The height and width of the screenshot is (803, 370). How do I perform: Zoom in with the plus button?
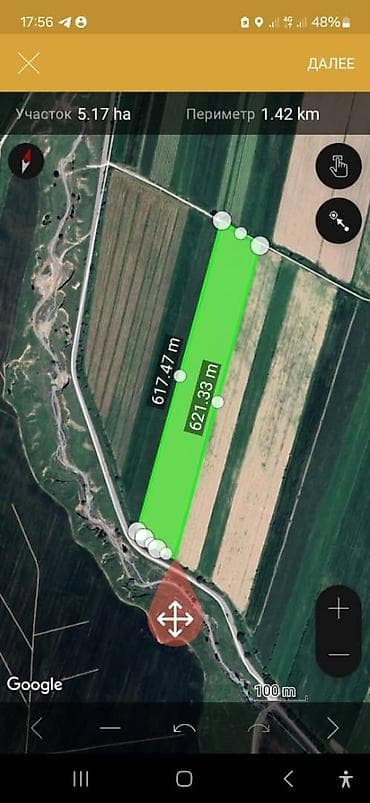(338, 609)
